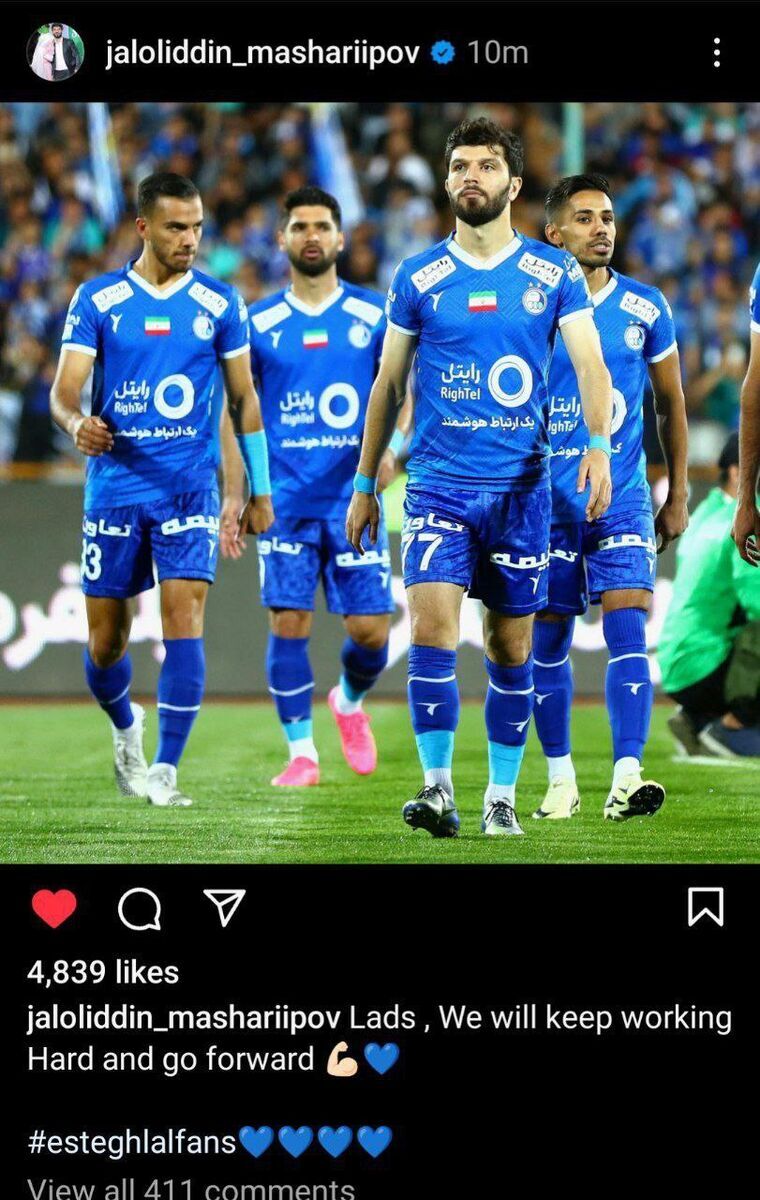Image resolution: width=760 pixels, height=1200 pixels.
Task: Open jaloliddin_mashariipov's profile picture
Action: click(55, 52)
